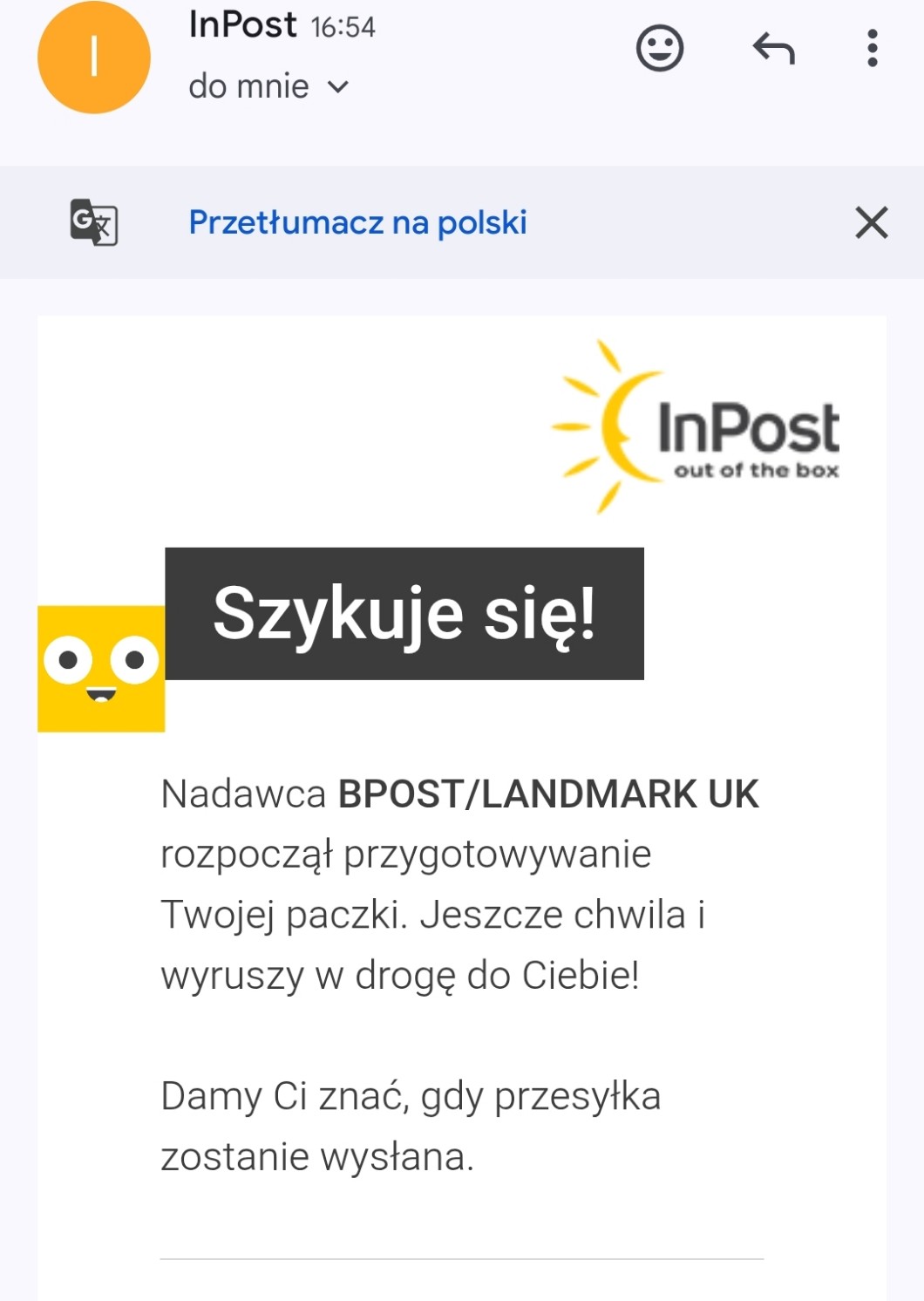The height and width of the screenshot is (1301, 924).
Task: Open the message overflow menu
Action: click(872, 49)
